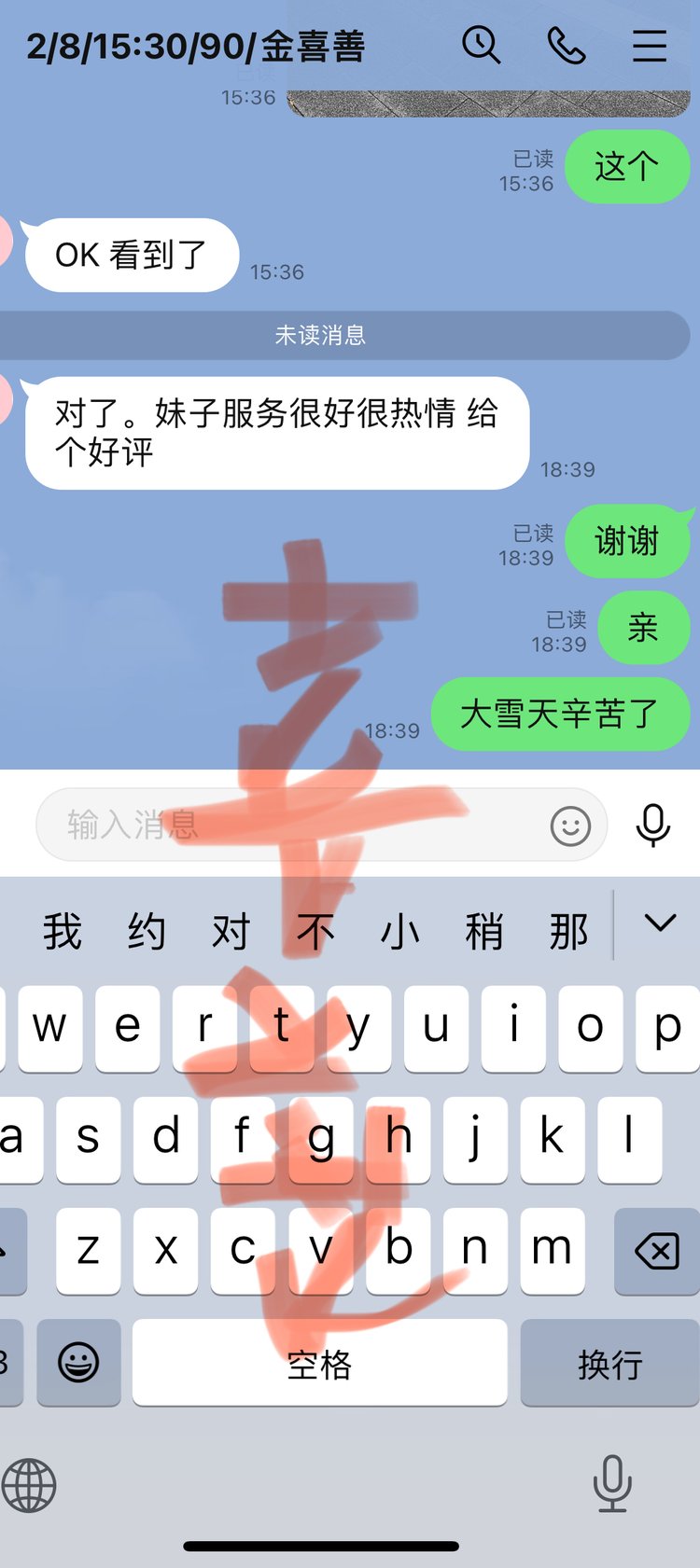700x1568 pixels.
Task: Start a voice call from the header
Action: 566,45
